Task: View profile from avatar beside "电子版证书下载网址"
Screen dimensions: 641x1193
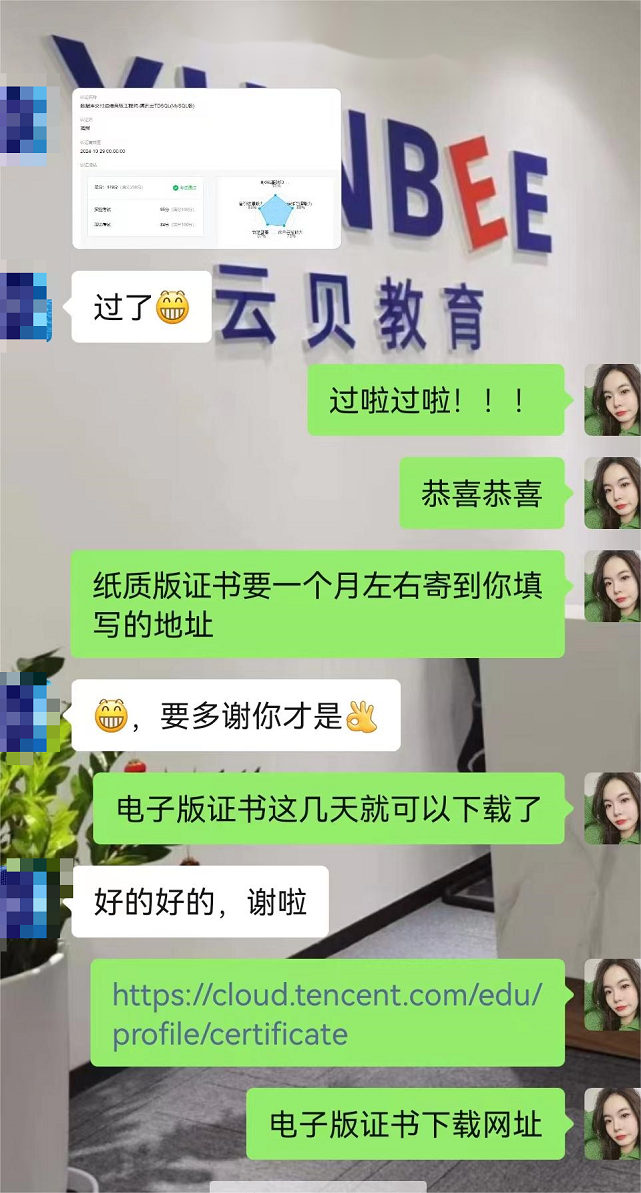Action: click(611, 1124)
